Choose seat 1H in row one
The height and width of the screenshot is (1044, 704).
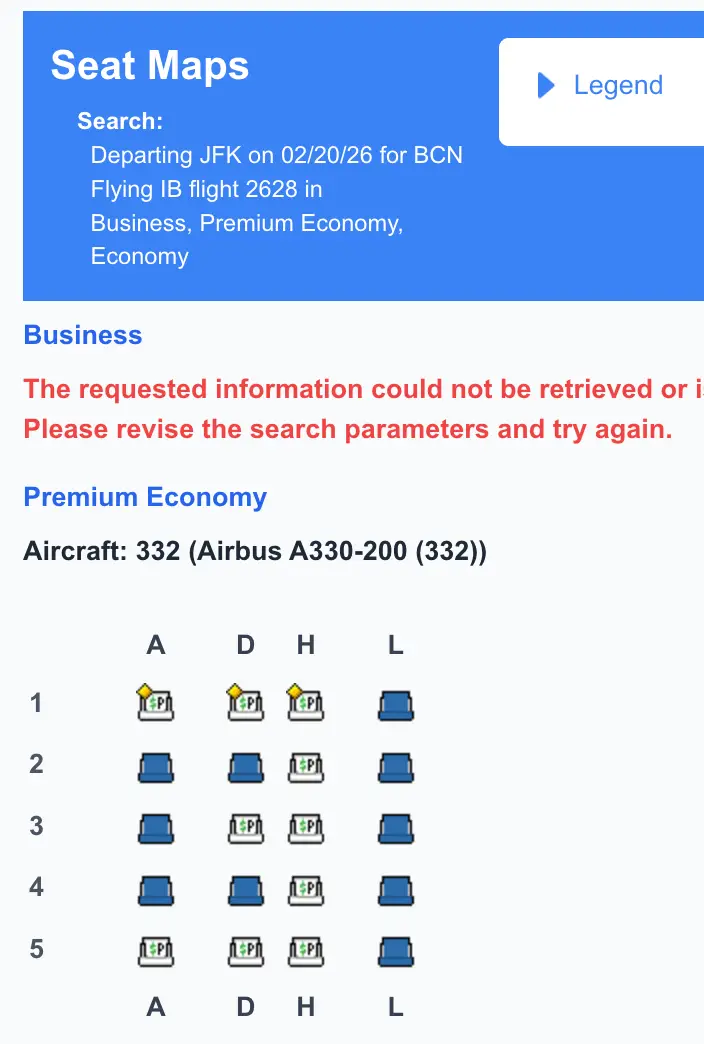[305, 705]
